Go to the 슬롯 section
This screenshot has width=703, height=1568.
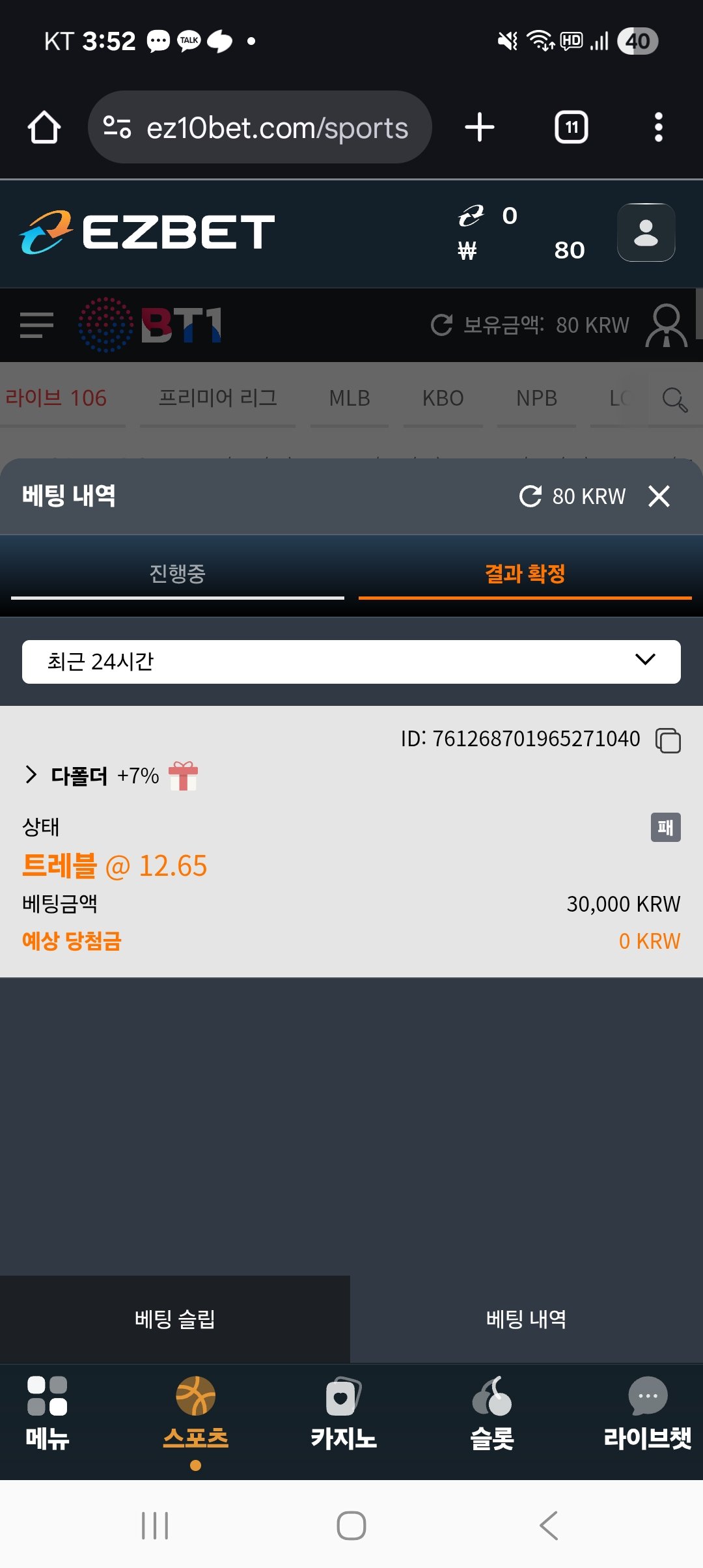coord(492,1412)
